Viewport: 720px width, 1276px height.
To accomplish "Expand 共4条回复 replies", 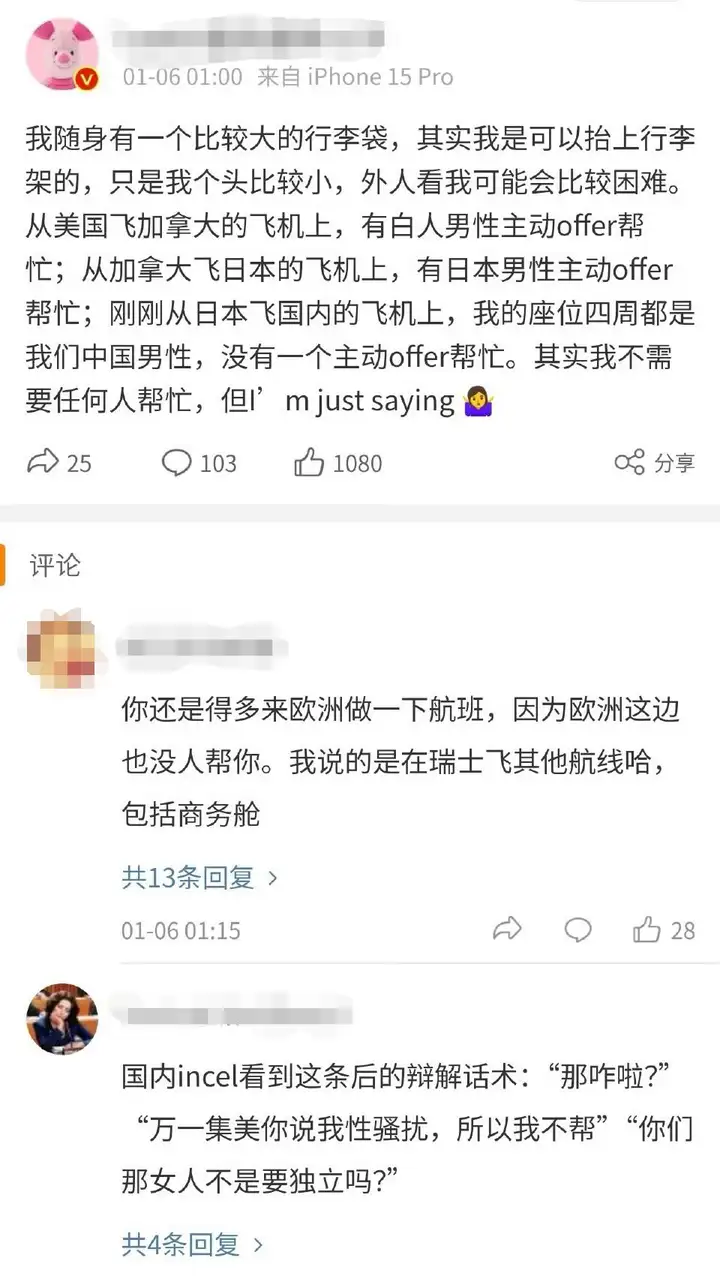I will 192,1245.
